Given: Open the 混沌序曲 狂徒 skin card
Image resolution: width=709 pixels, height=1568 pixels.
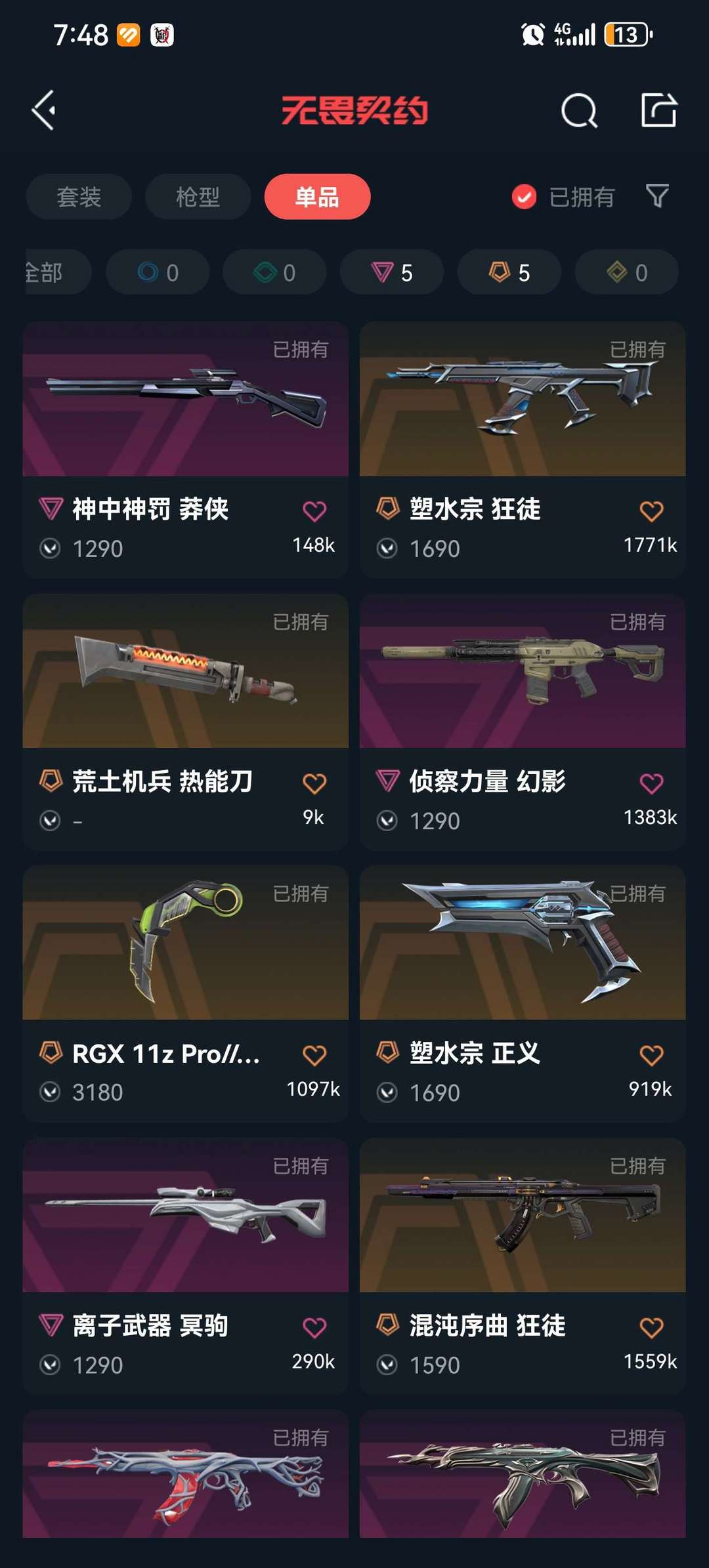Looking at the screenshot, I should pyautogui.click(x=523, y=1266).
